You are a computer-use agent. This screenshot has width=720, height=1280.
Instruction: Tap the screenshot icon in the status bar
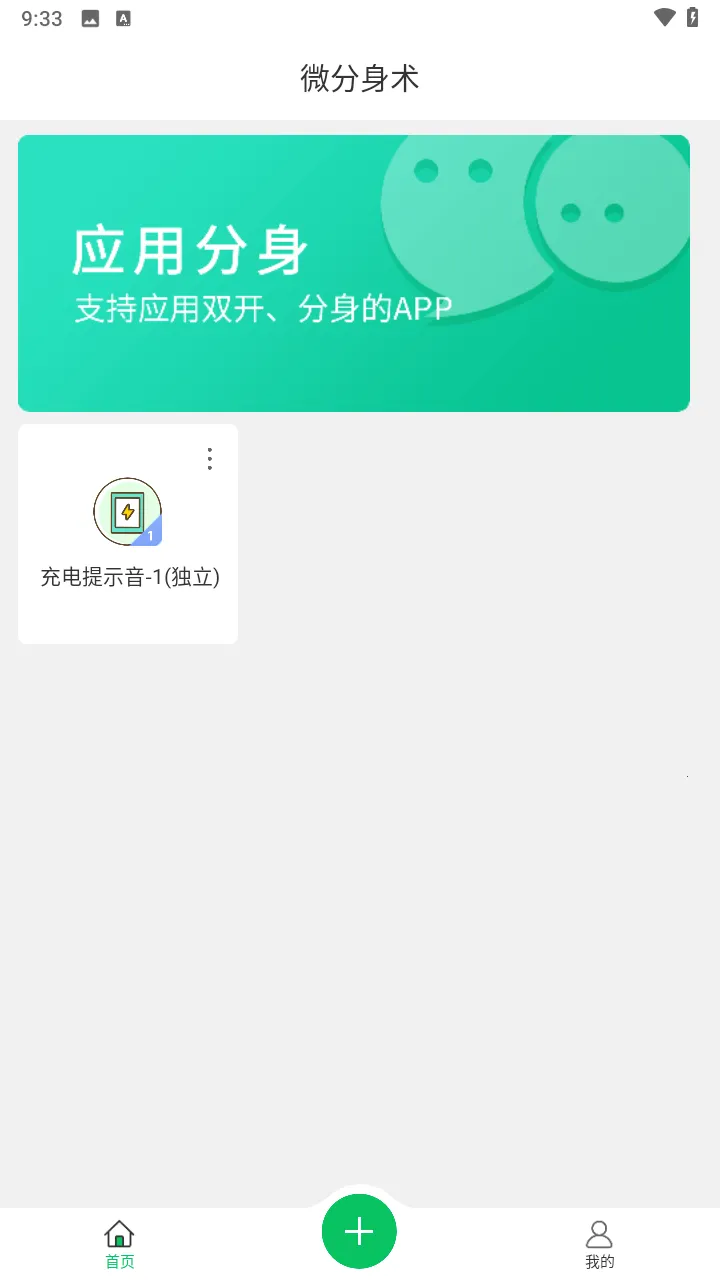click(x=89, y=17)
